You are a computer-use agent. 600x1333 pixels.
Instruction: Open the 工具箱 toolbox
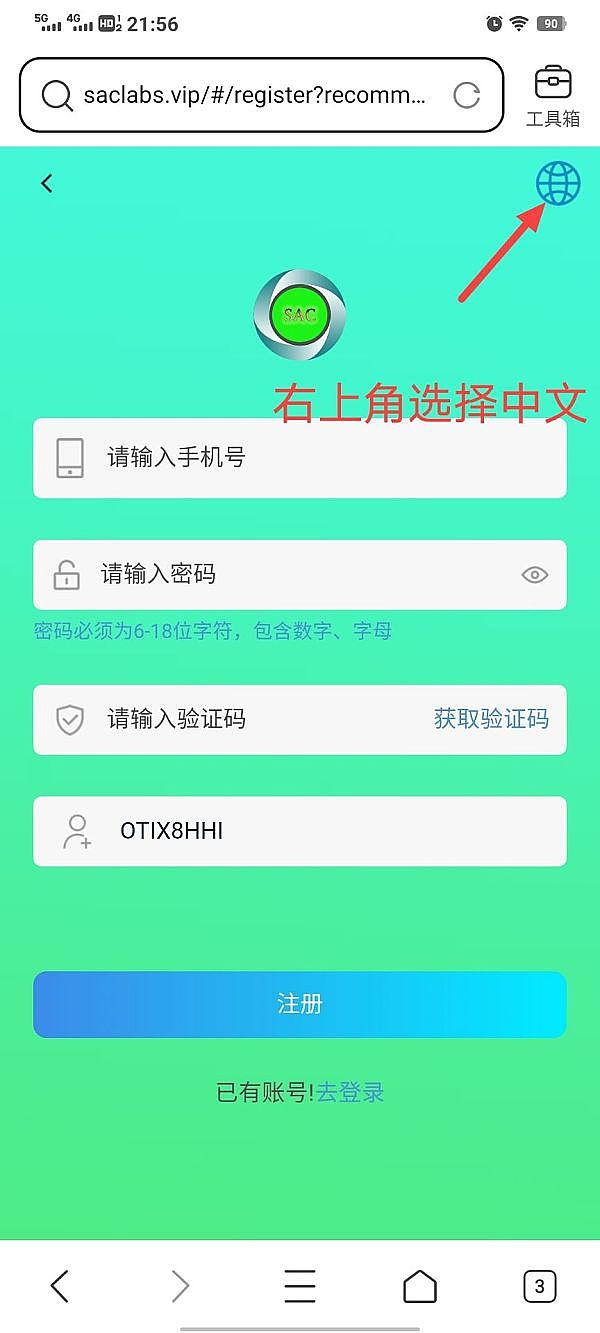click(553, 97)
